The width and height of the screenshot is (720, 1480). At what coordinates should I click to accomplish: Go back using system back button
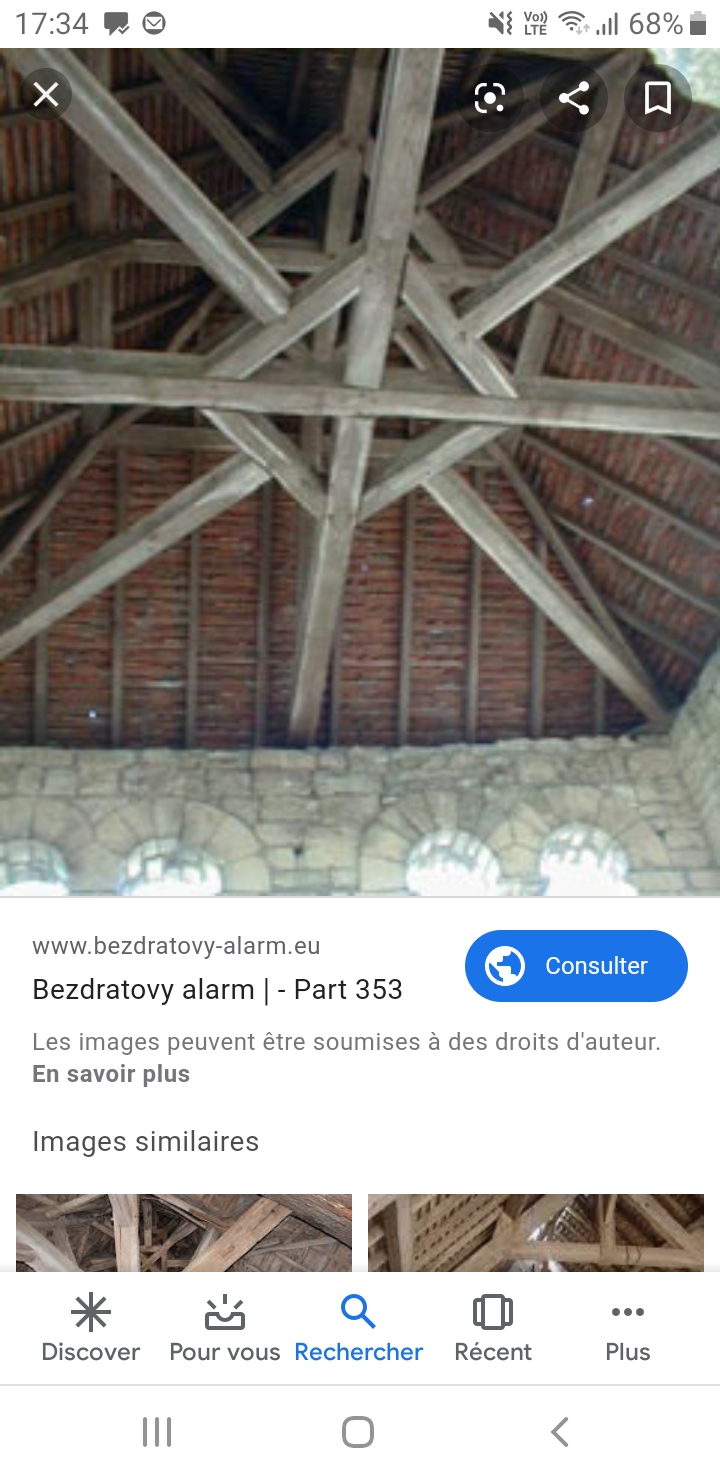(x=560, y=1432)
